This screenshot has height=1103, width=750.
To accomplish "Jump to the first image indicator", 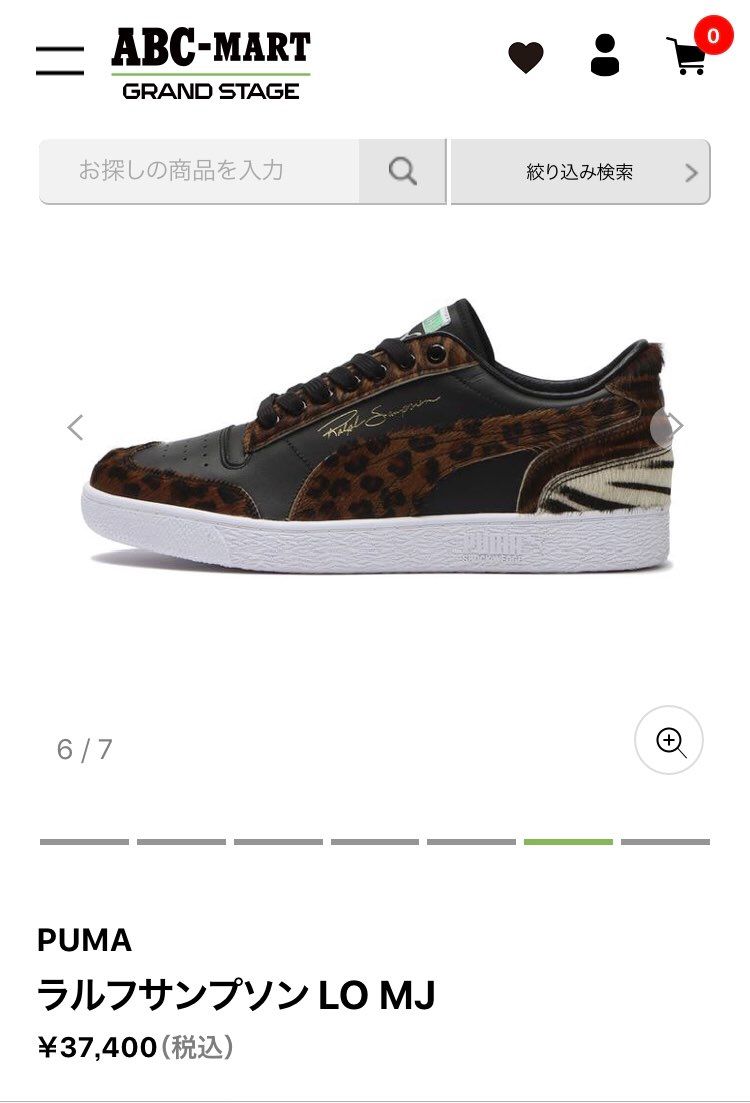I will pyautogui.click(x=84, y=842).
